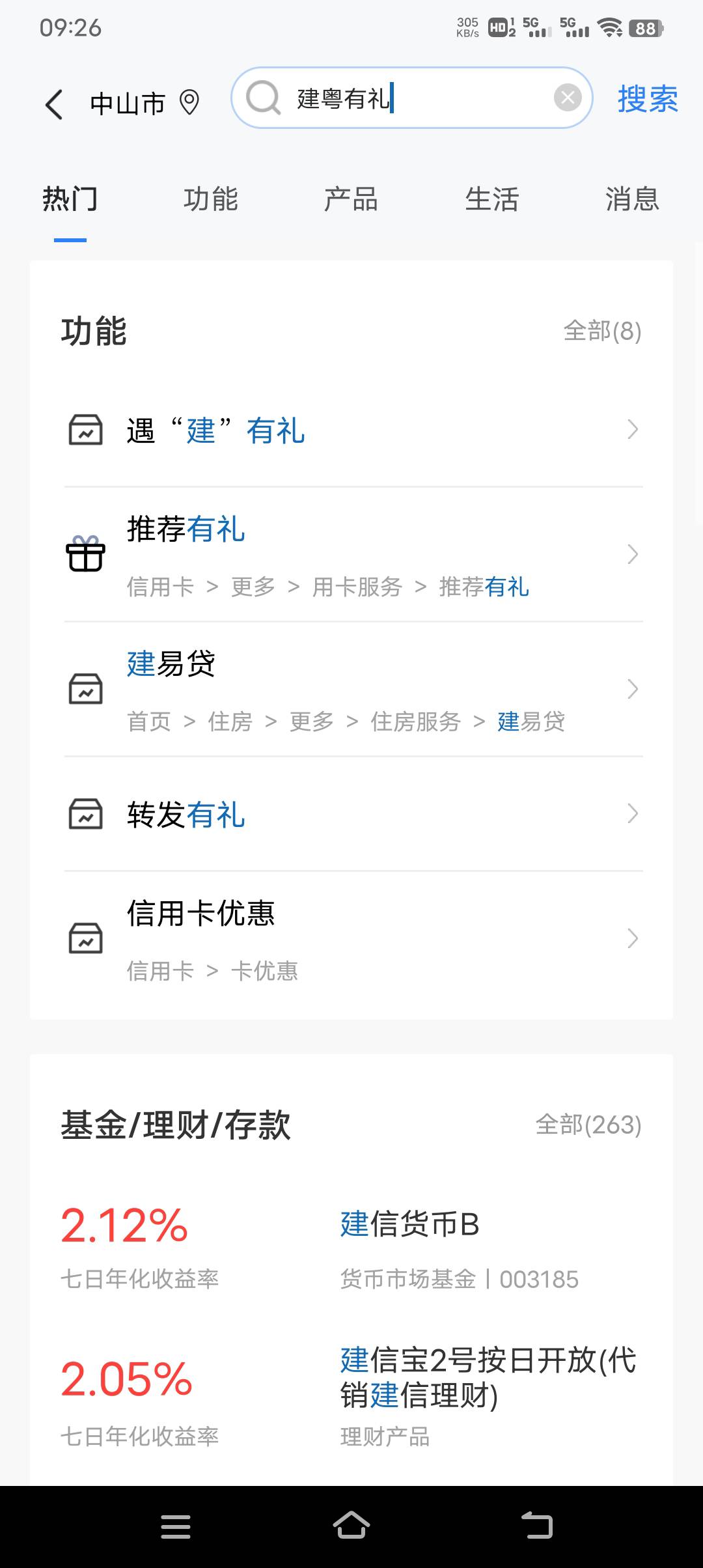Clear the search text
The height and width of the screenshot is (1568, 703).
point(567,98)
